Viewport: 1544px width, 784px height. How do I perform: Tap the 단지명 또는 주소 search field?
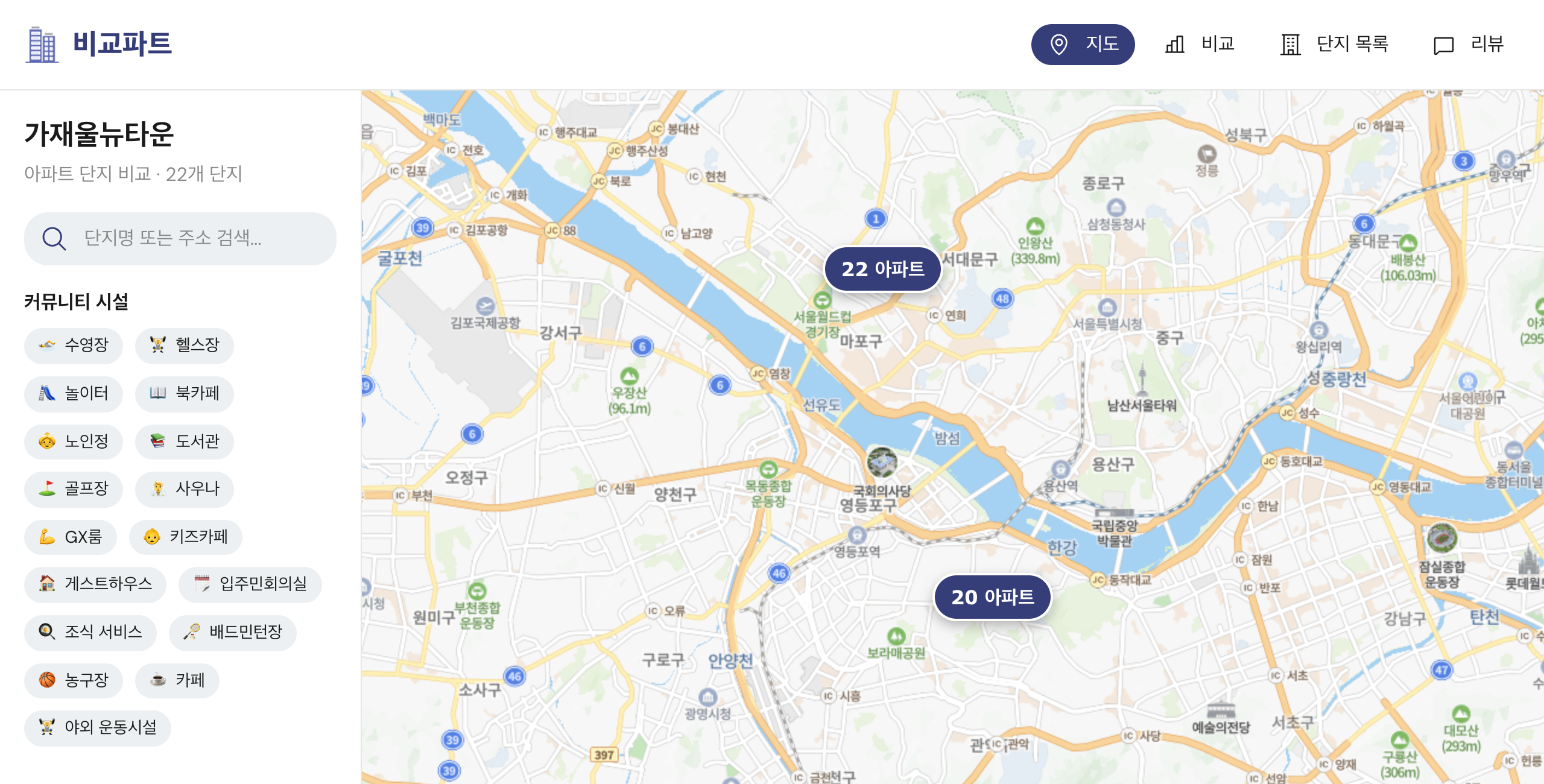coord(180,238)
